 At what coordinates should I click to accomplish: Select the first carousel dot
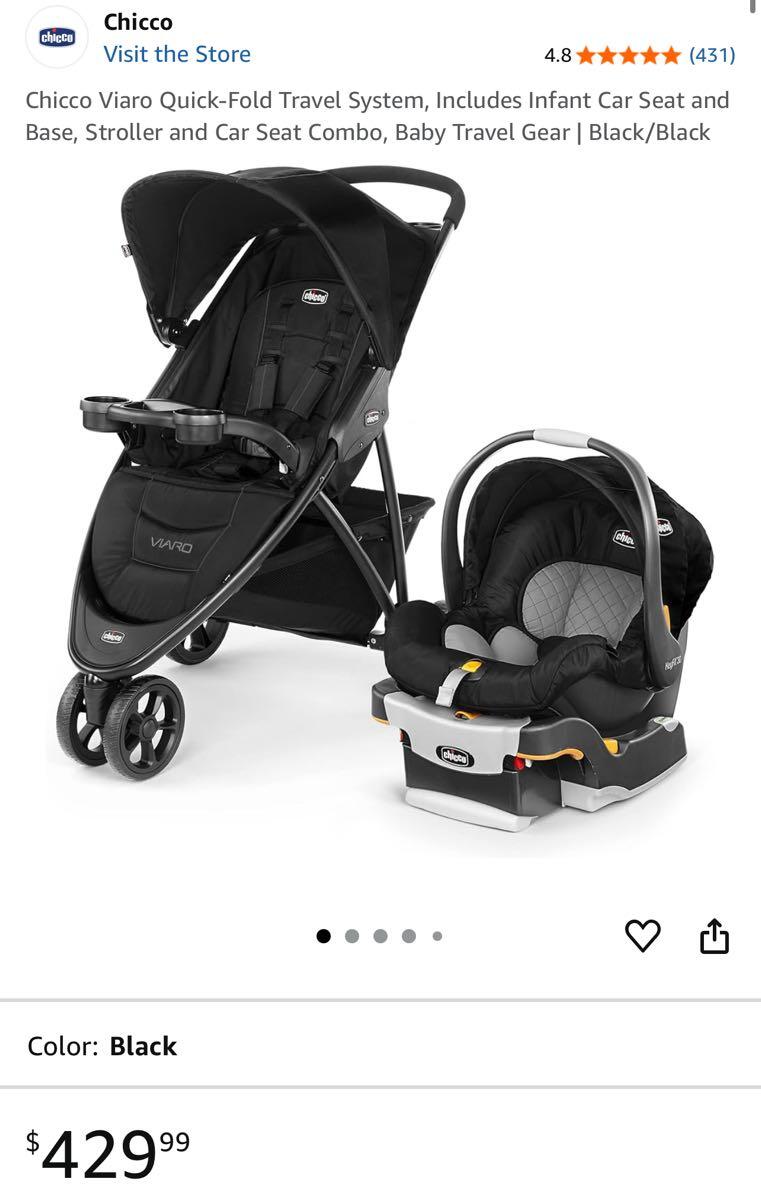coord(323,935)
